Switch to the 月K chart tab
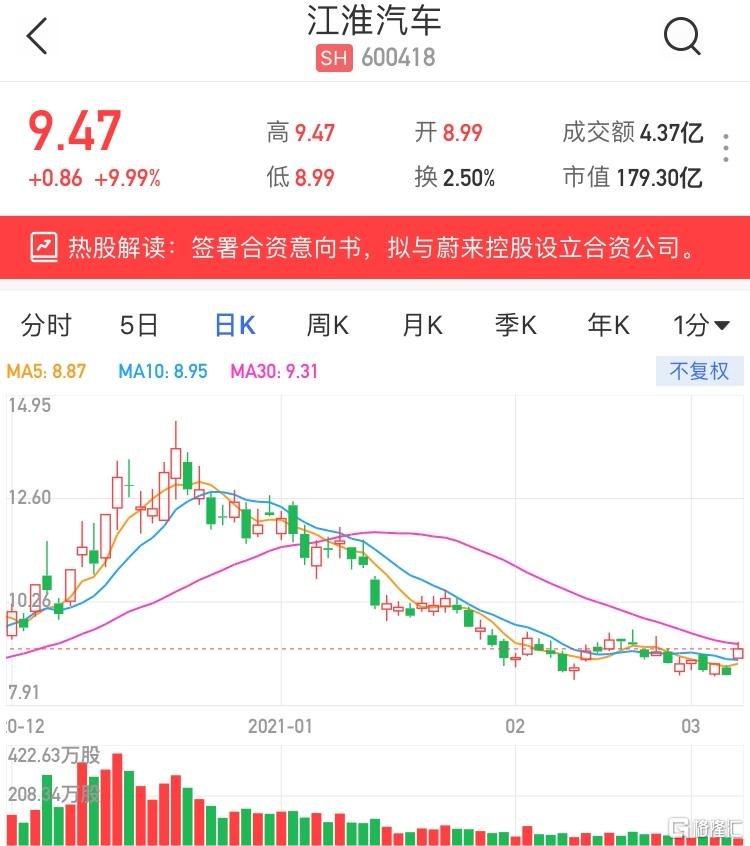 point(422,325)
